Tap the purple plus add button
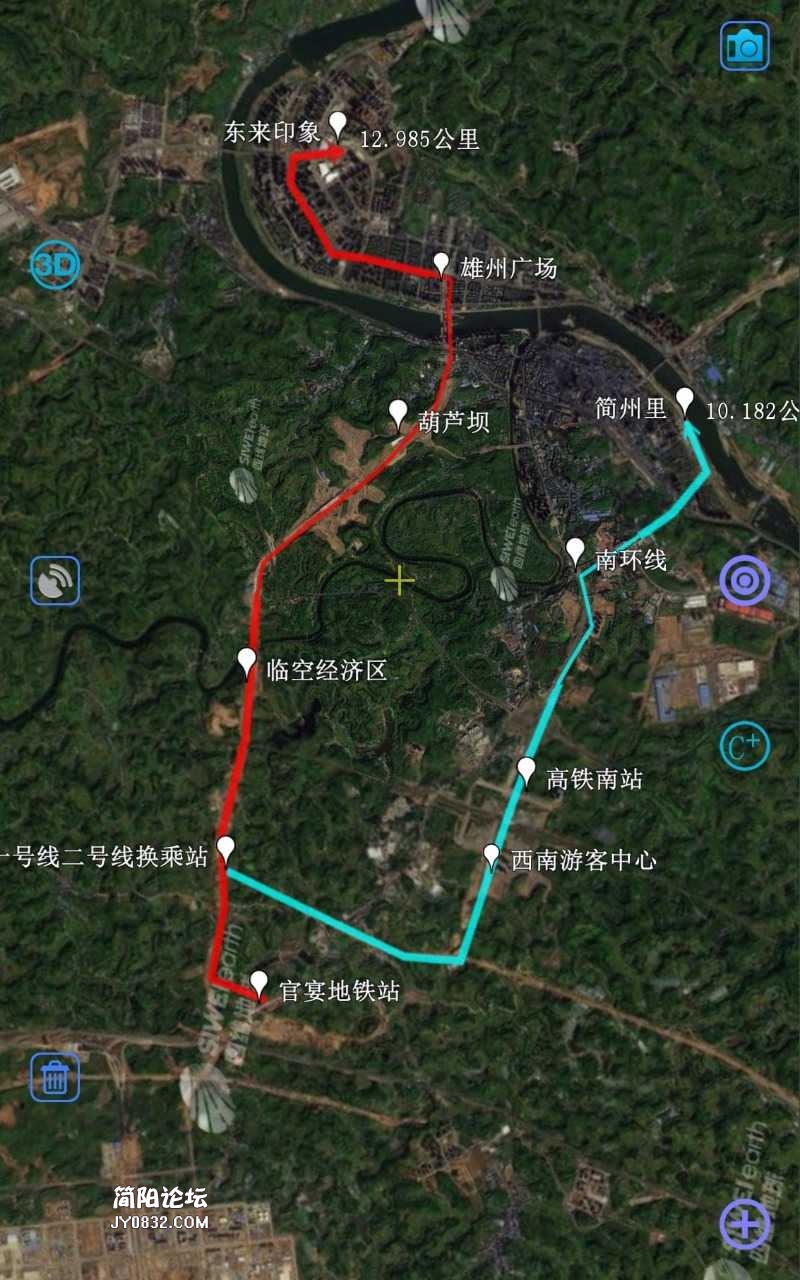 745,1224
